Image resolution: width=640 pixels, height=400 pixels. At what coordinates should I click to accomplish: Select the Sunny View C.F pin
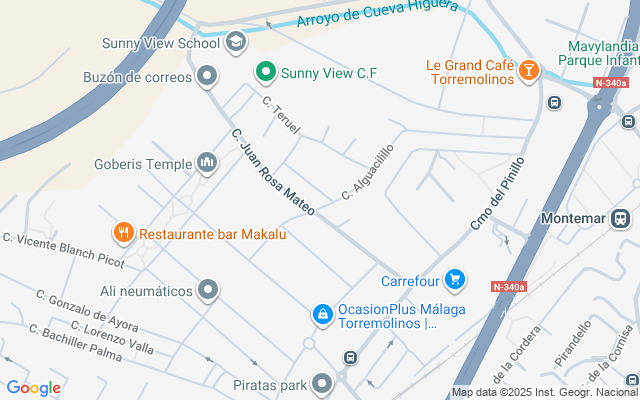[265, 72]
